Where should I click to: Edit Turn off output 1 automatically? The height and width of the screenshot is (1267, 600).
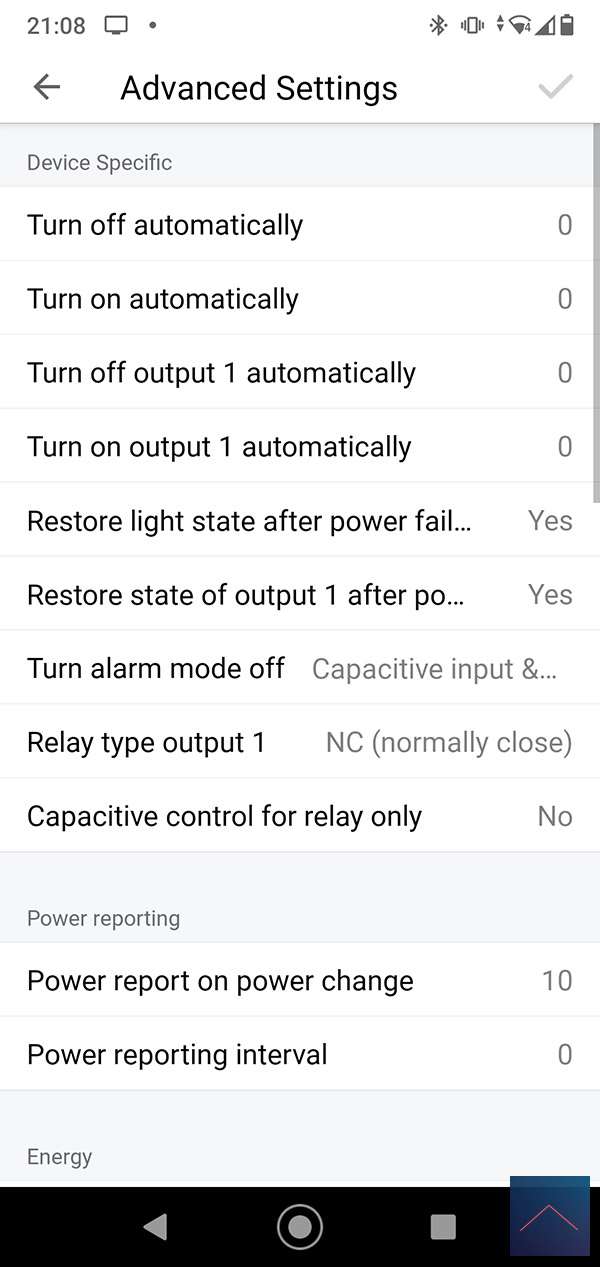tap(300, 373)
